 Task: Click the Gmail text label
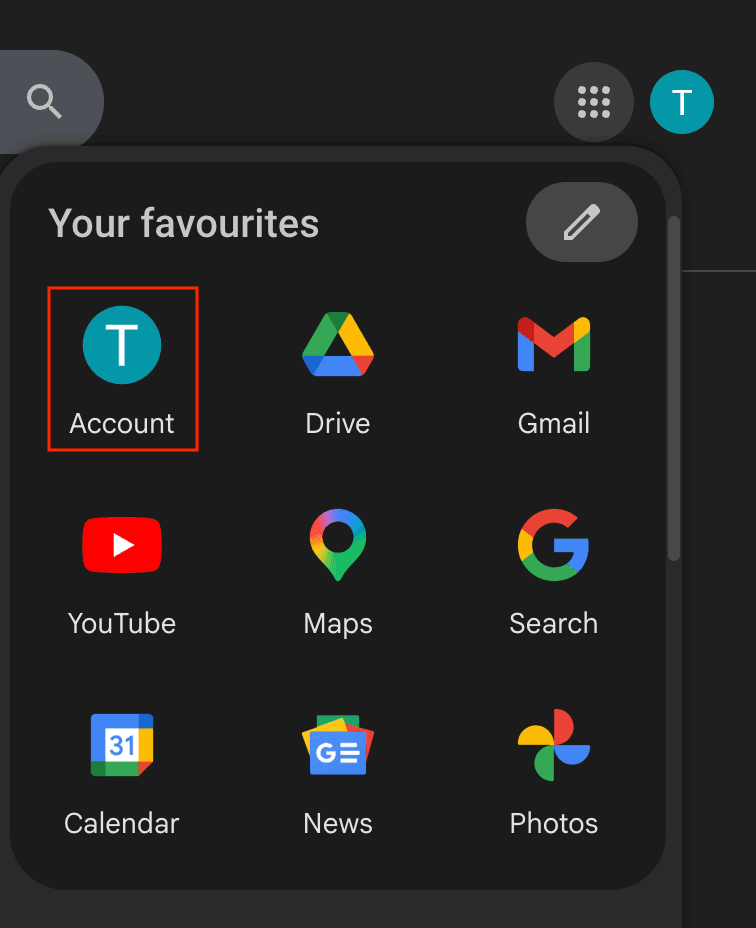554,423
